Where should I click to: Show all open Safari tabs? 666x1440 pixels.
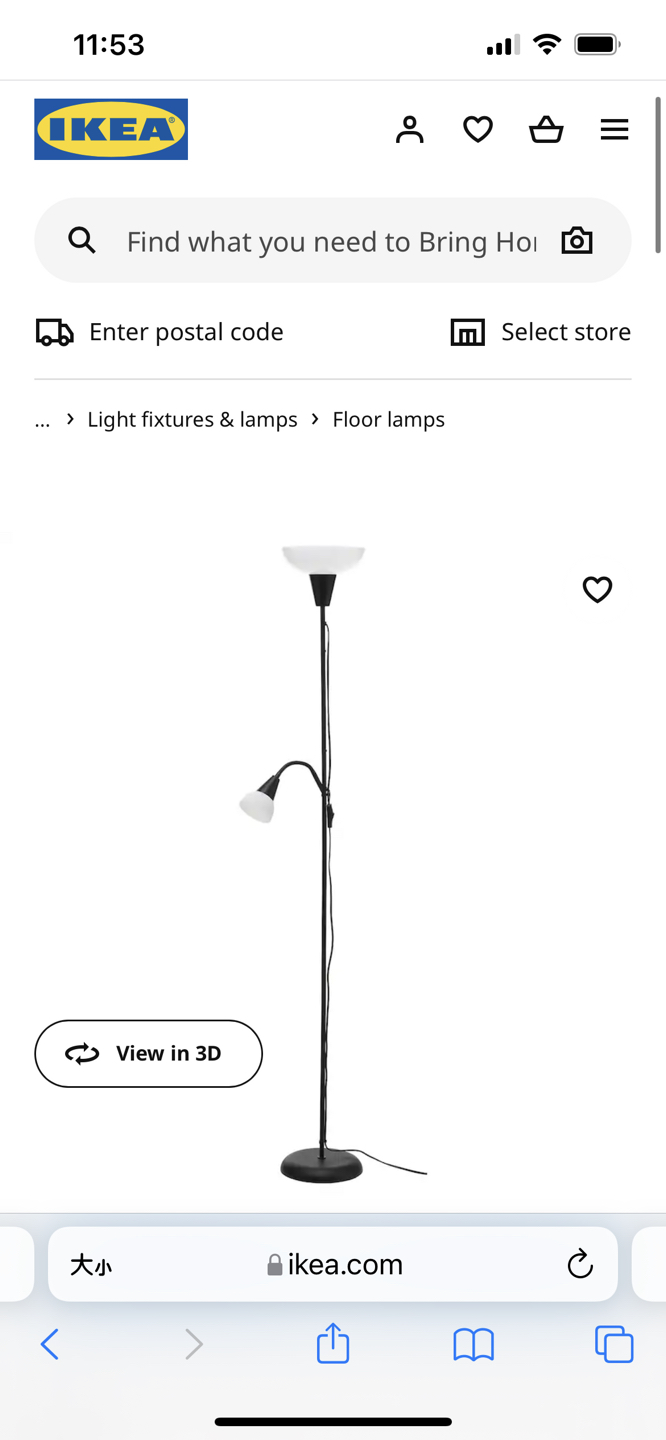[x=613, y=1344]
